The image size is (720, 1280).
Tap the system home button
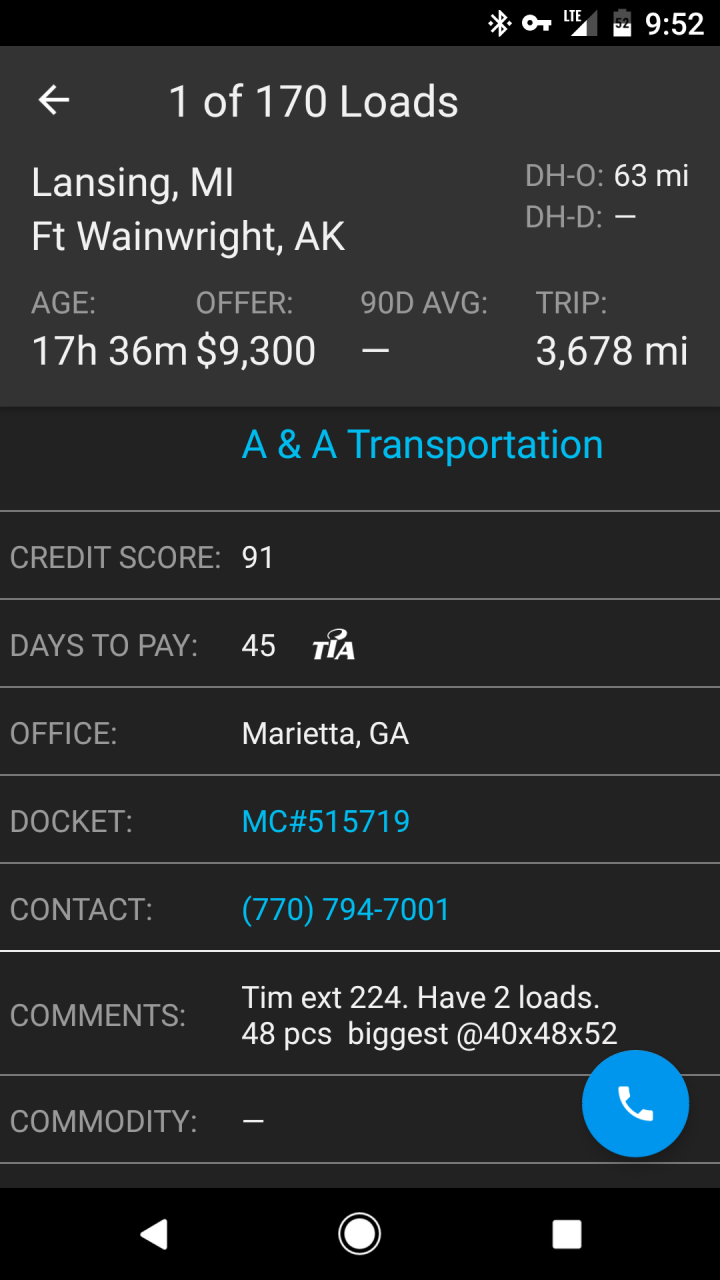[359, 1234]
